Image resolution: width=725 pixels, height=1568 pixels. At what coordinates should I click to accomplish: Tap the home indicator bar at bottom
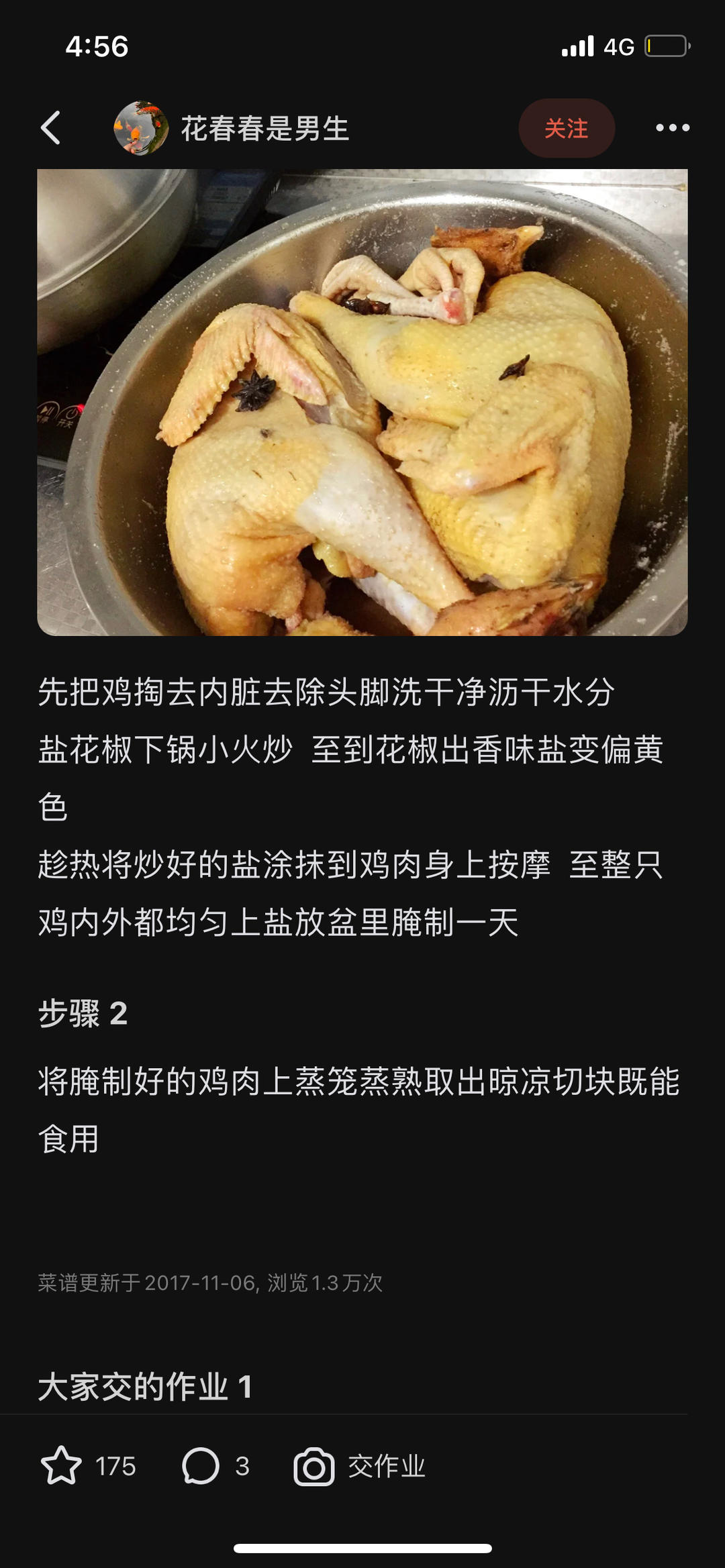(362, 1549)
